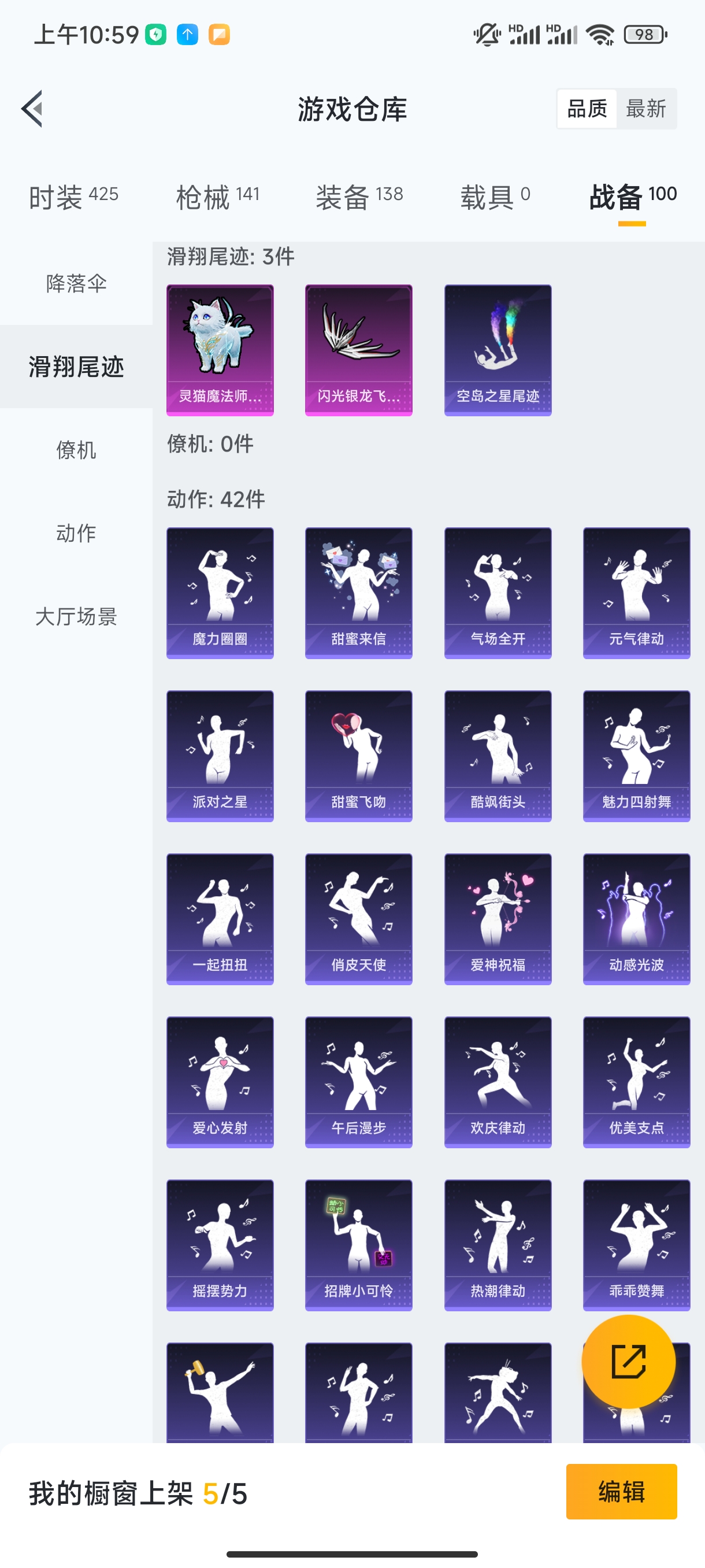Go back from the 游戏仓库 page
This screenshot has width=705, height=1568.
coord(32,109)
